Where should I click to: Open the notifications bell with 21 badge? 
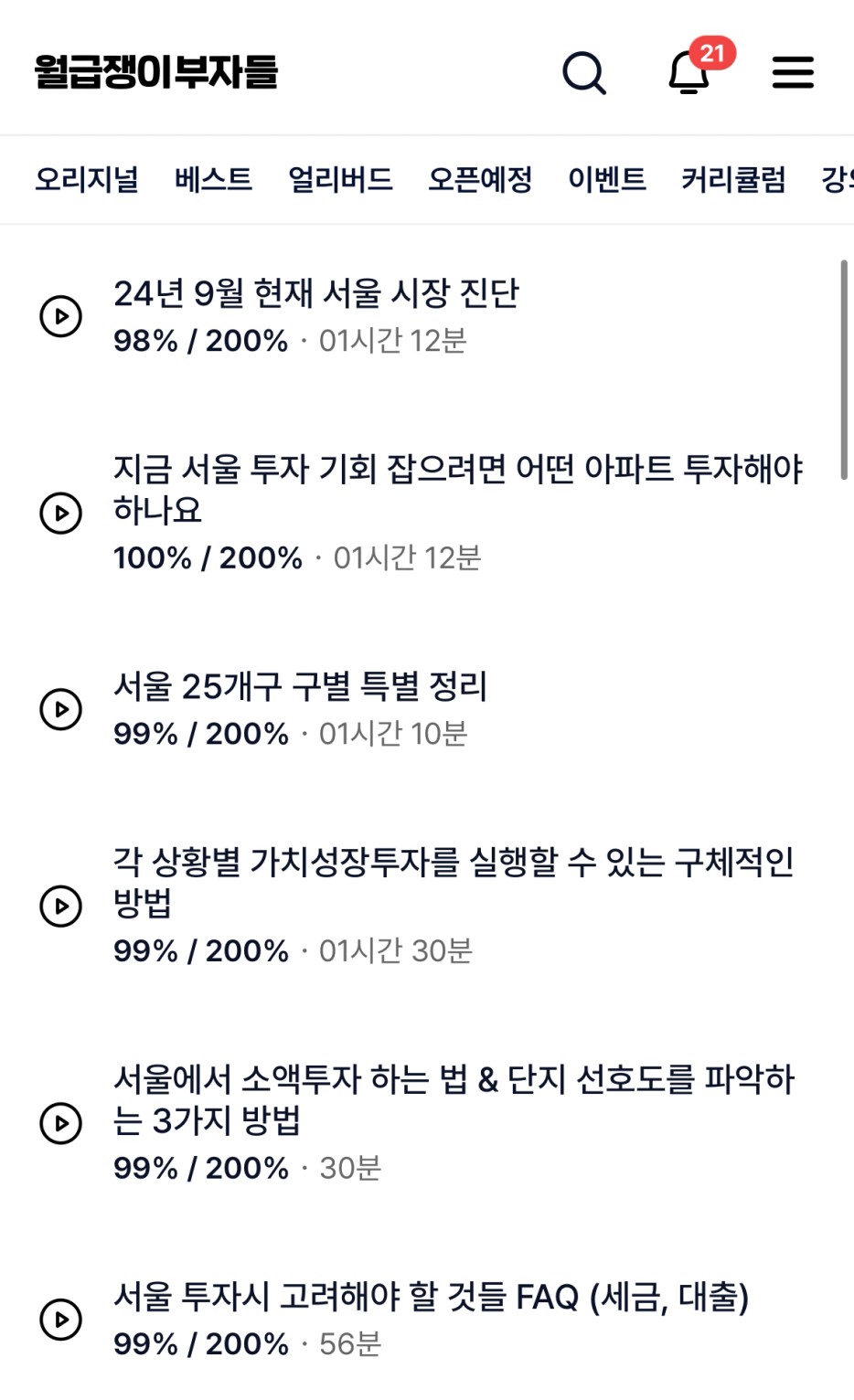pyautogui.click(x=696, y=68)
